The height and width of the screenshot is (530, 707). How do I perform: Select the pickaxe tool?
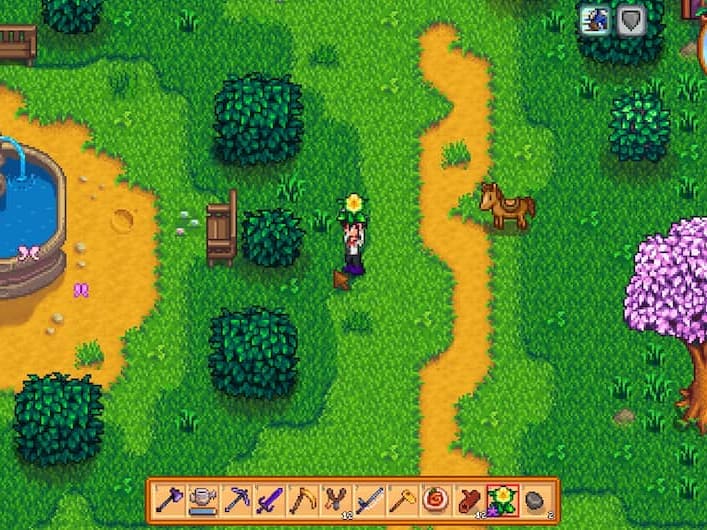236,497
